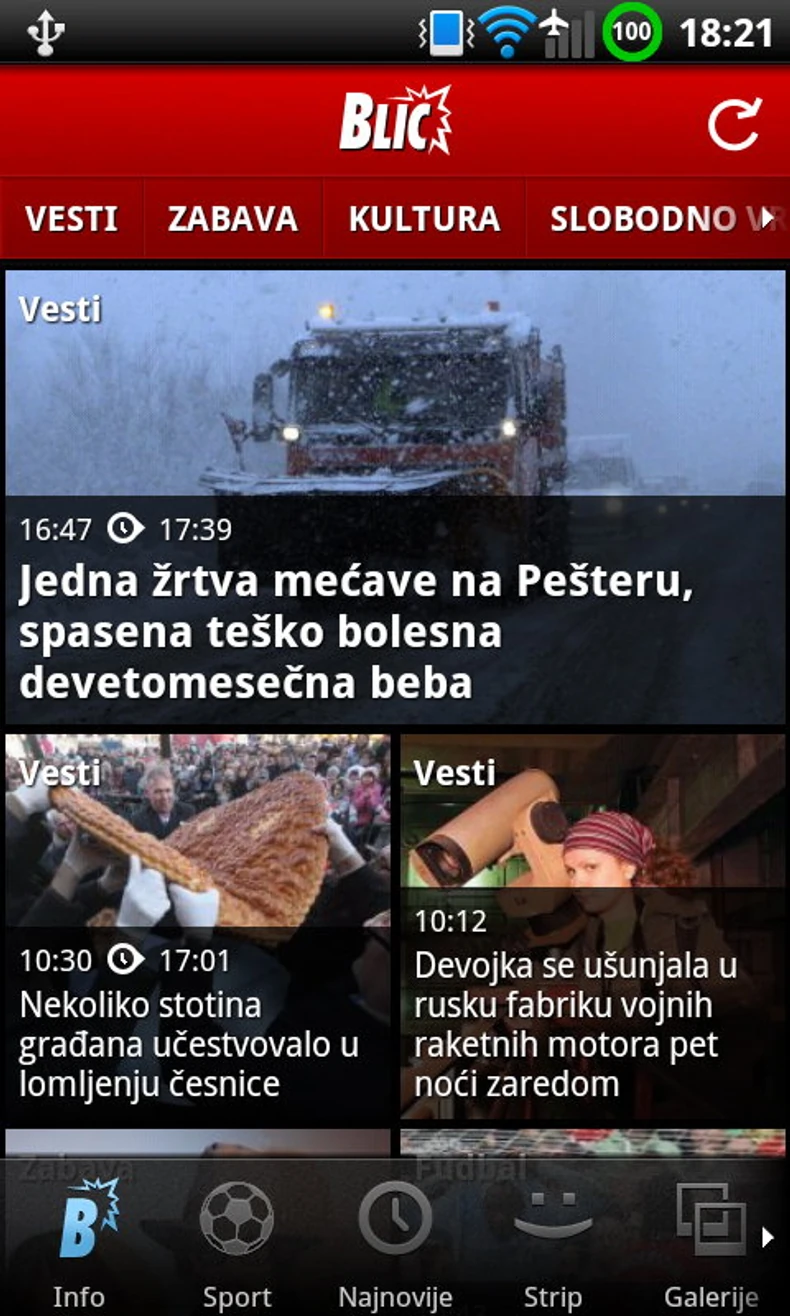
Task: Tap the arrow to reveal more bottom tabs
Action: pyautogui.click(x=768, y=1238)
